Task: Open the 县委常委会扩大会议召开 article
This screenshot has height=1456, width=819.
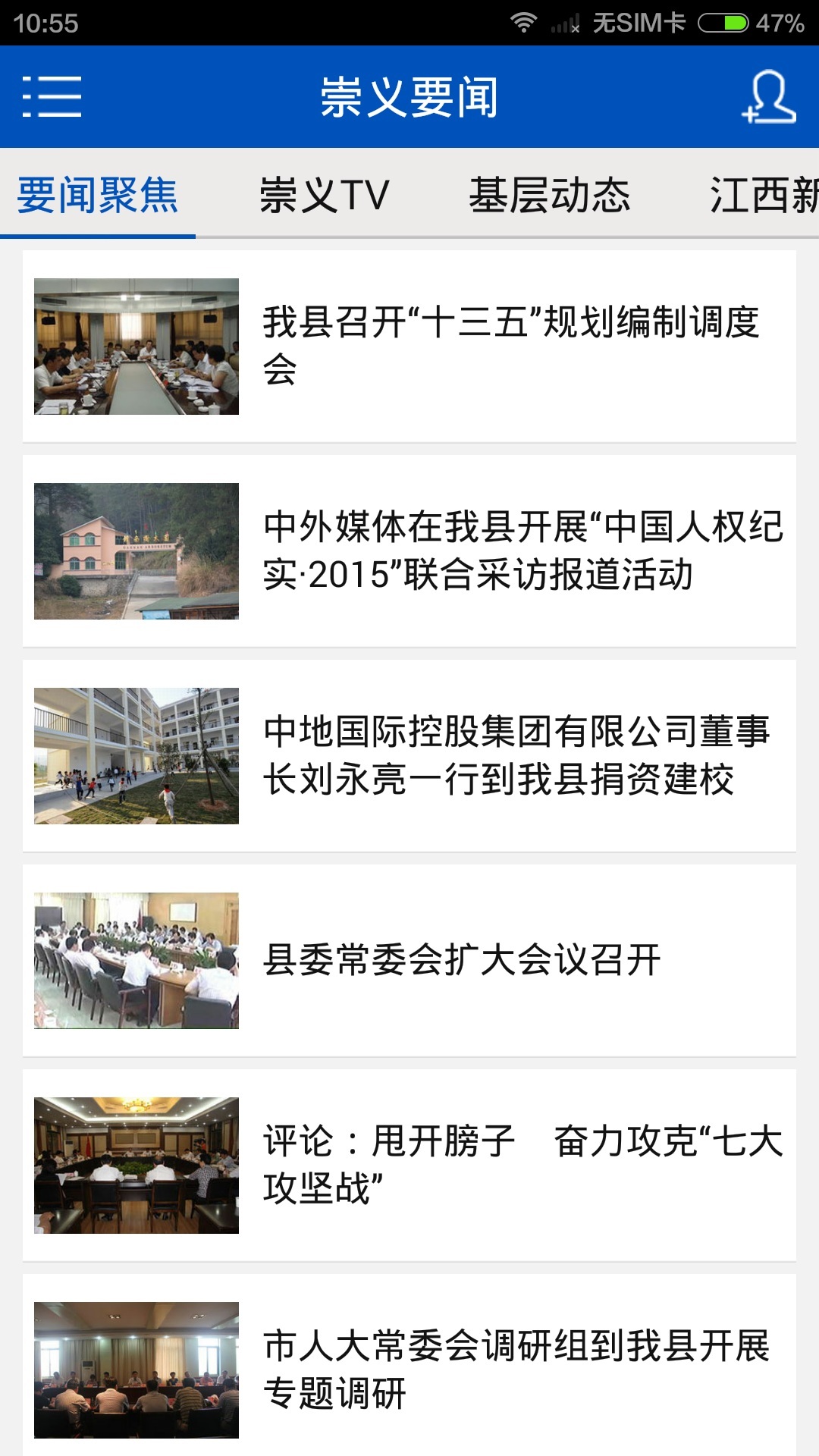Action: (x=466, y=961)
